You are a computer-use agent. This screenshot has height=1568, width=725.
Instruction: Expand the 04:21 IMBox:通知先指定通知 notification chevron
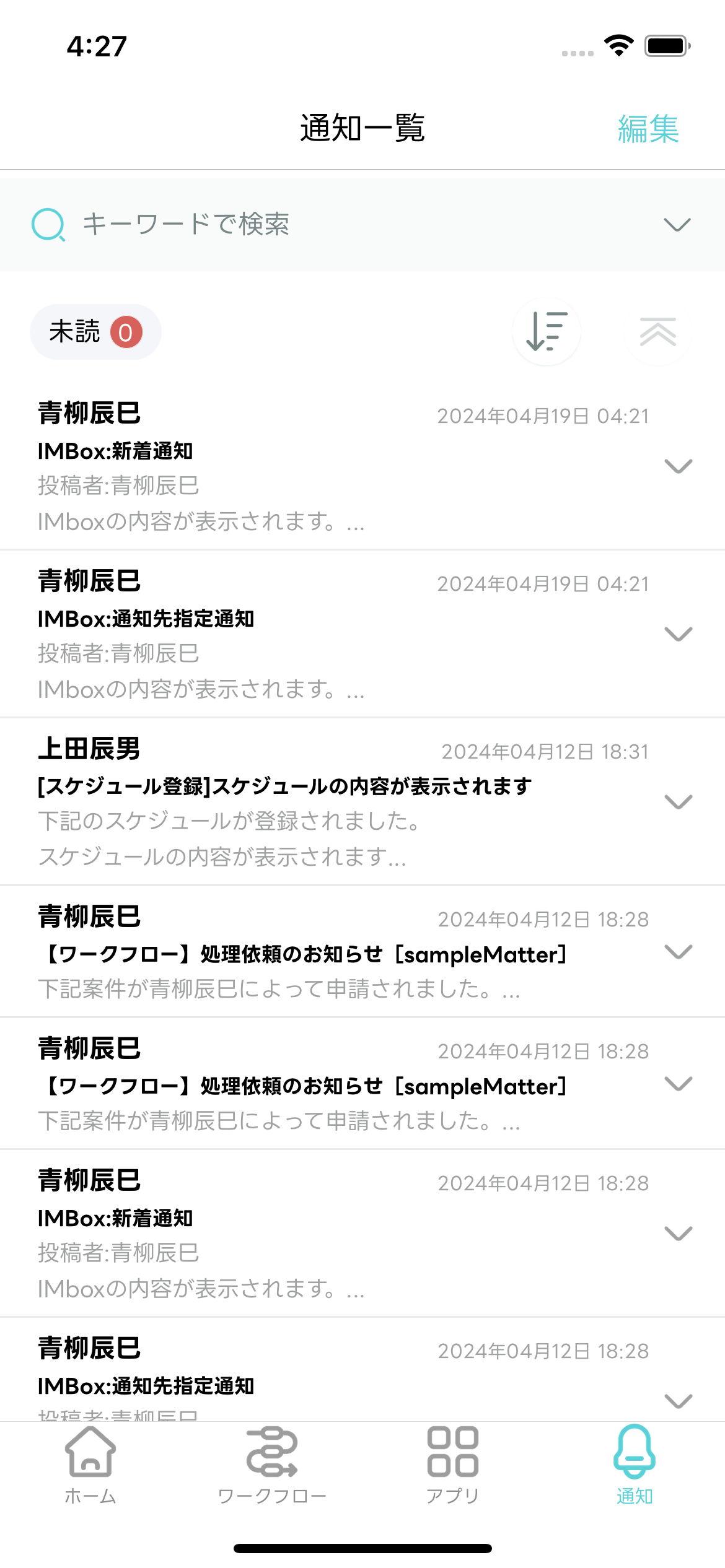click(x=678, y=634)
